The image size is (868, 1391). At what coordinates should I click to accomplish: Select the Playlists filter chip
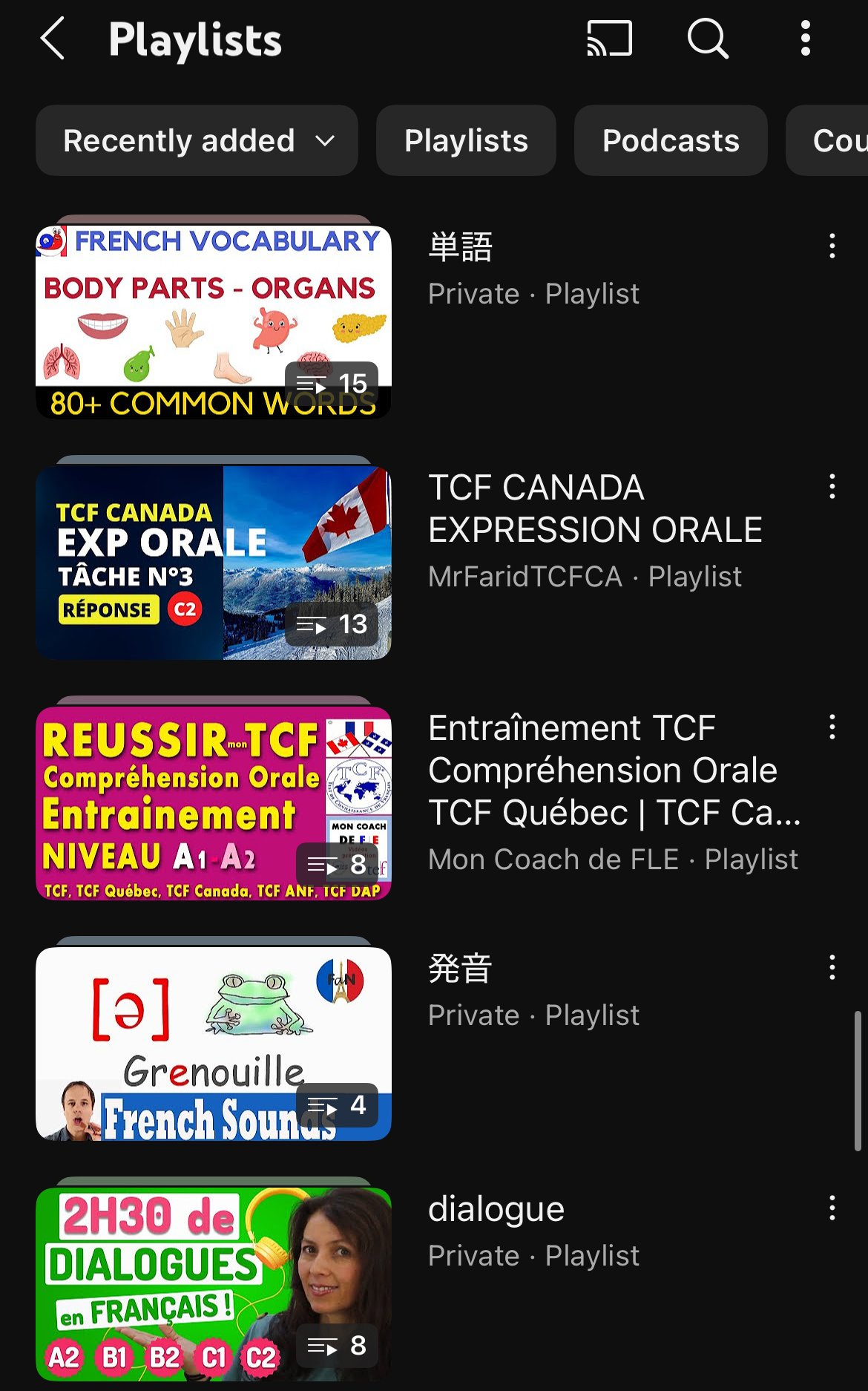466,140
